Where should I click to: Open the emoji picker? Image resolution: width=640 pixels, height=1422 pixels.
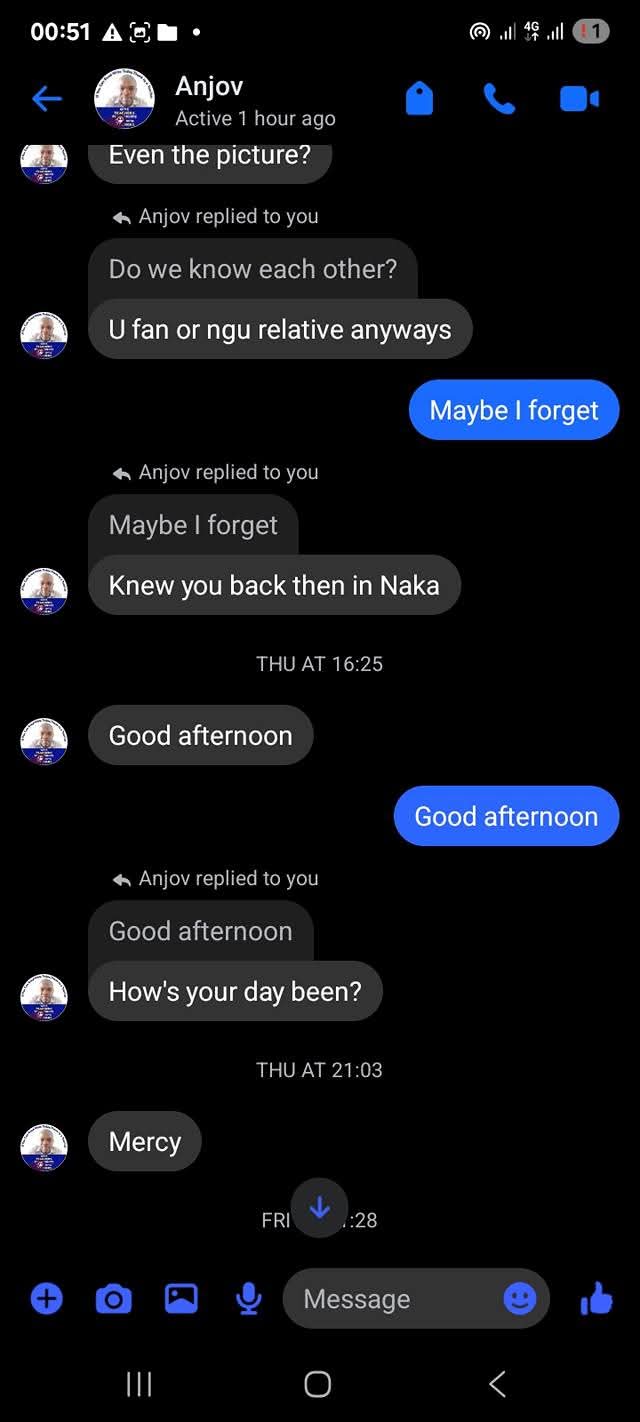tap(519, 1298)
